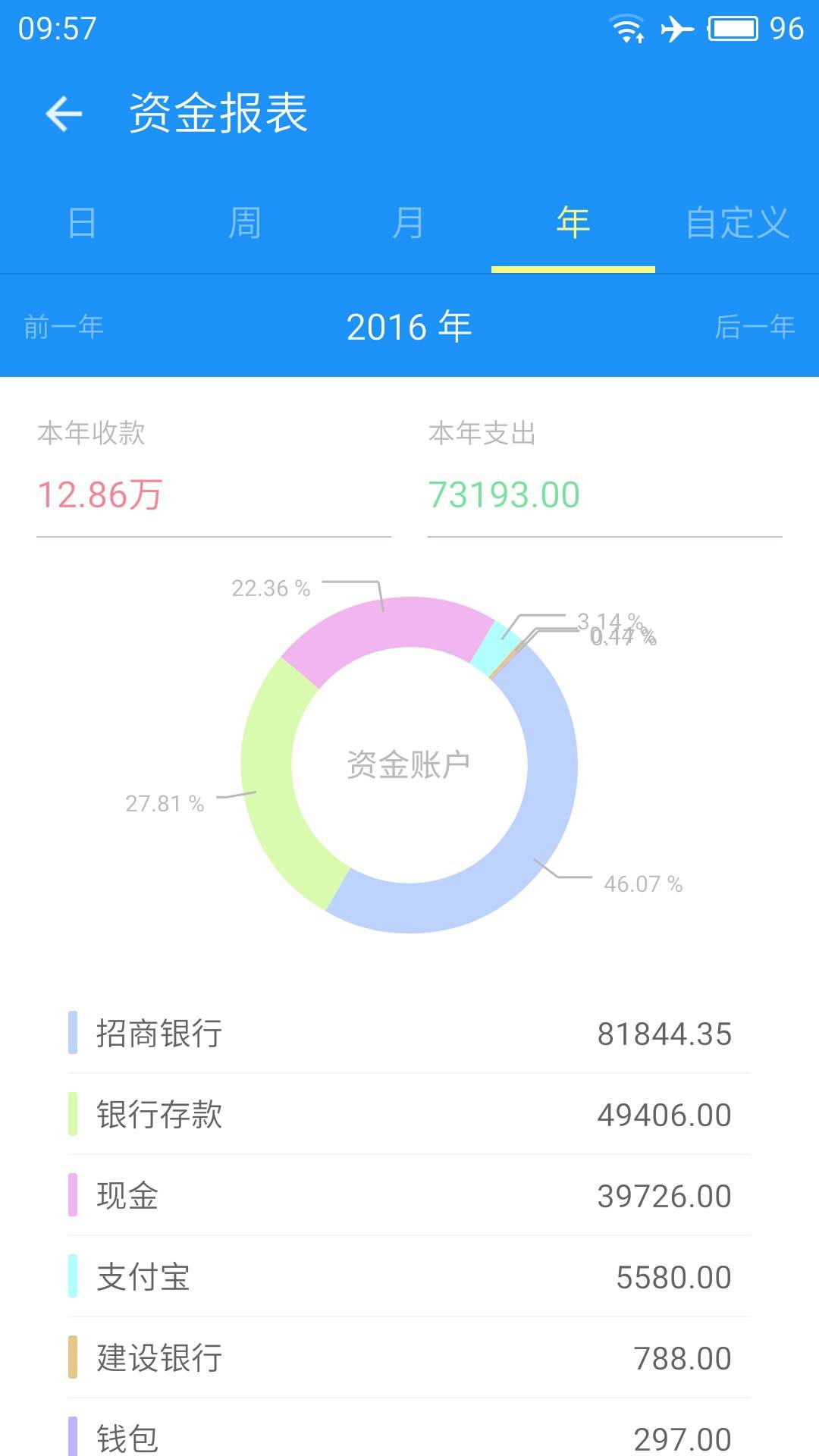Open the 自定义 custom range tab
This screenshot has width=819, height=1456.
[736, 224]
